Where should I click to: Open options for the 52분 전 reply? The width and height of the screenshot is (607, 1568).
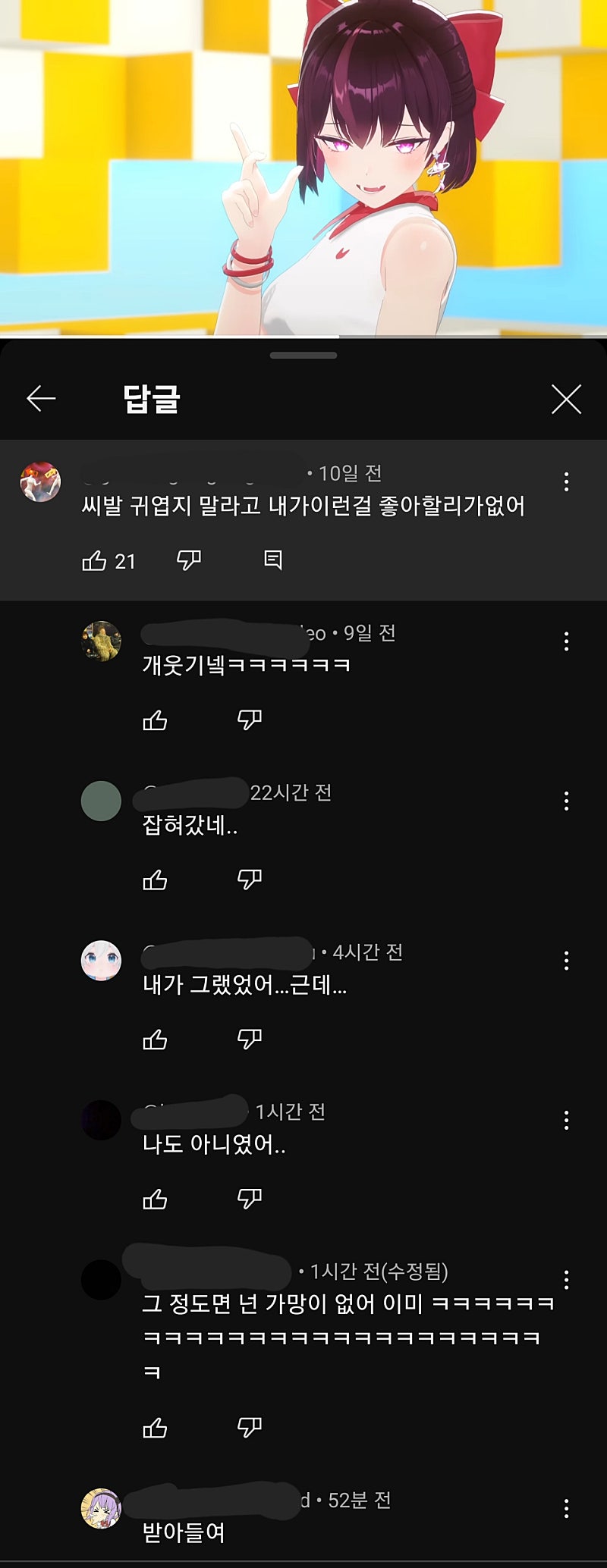click(566, 1508)
